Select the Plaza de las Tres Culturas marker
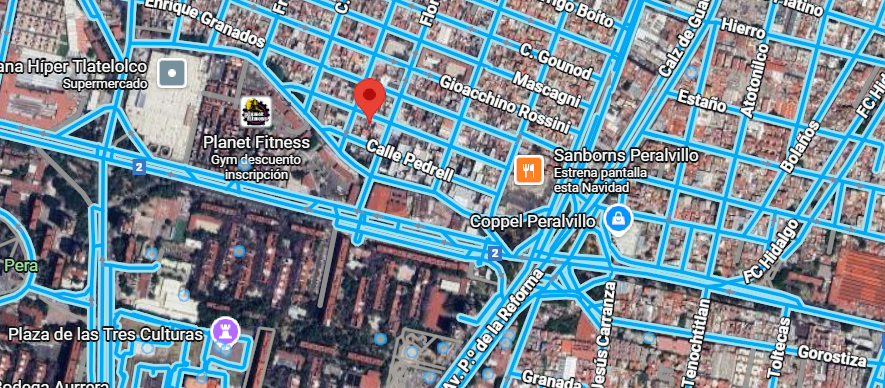 click(x=226, y=332)
